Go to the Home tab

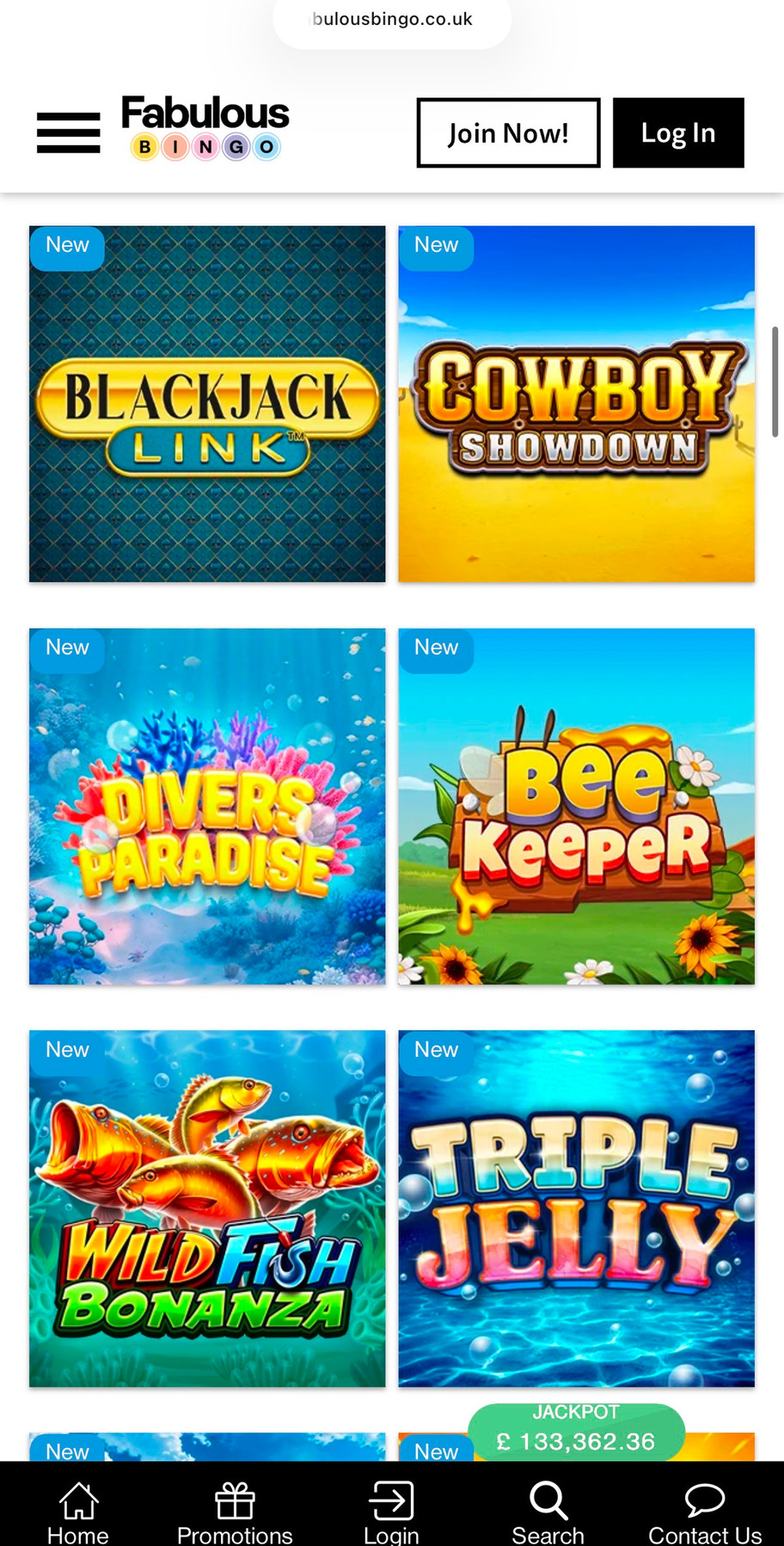pos(78,1512)
